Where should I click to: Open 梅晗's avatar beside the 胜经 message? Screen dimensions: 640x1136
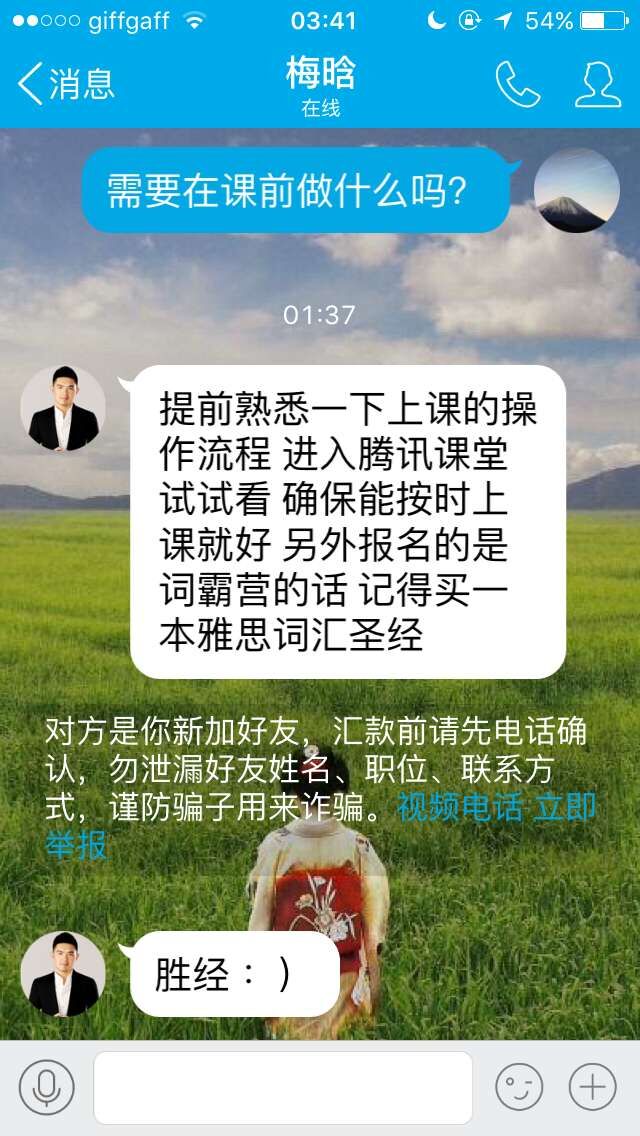[63, 974]
